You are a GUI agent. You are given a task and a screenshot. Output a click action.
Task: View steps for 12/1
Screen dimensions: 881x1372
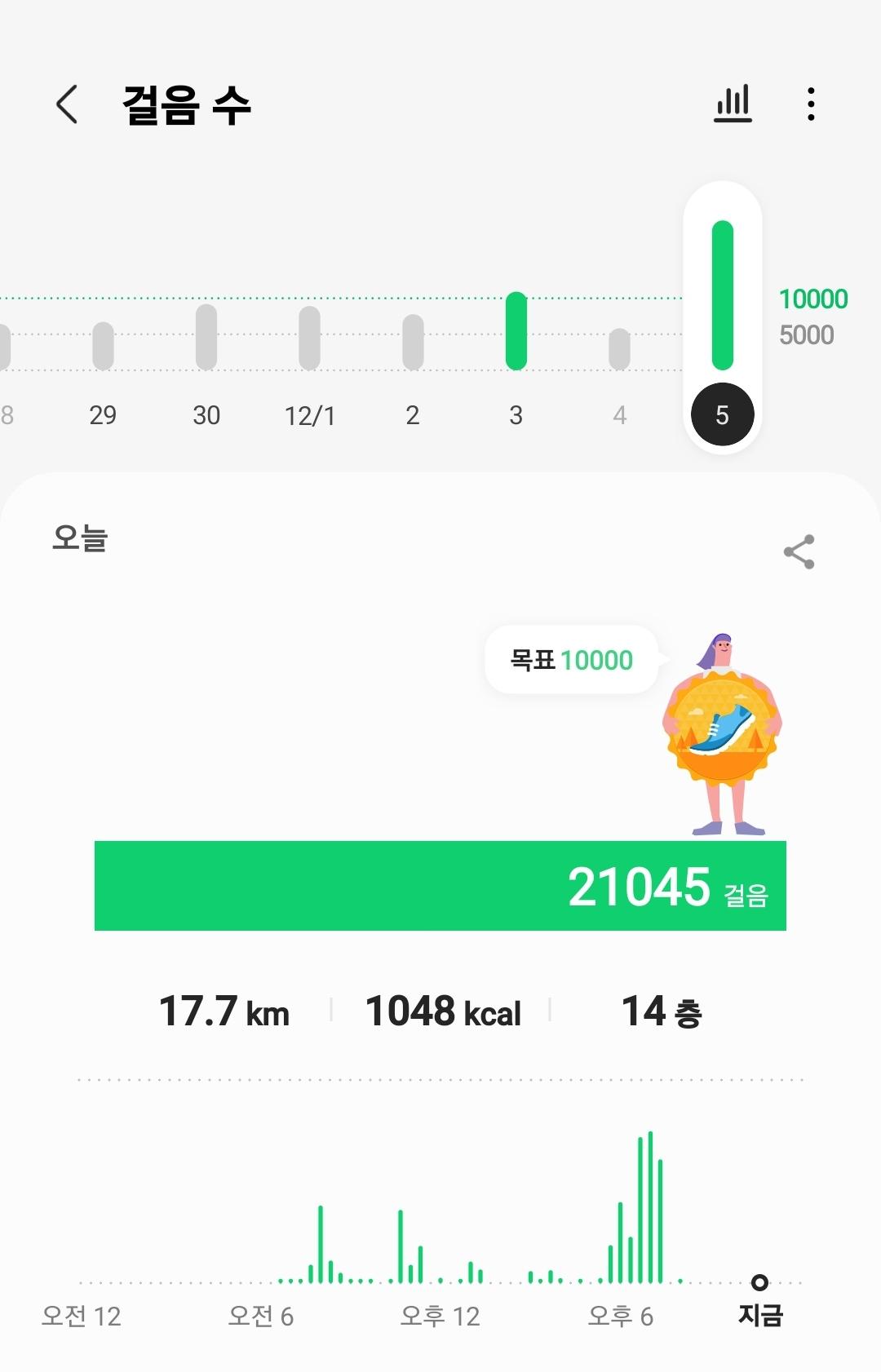point(310,338)
